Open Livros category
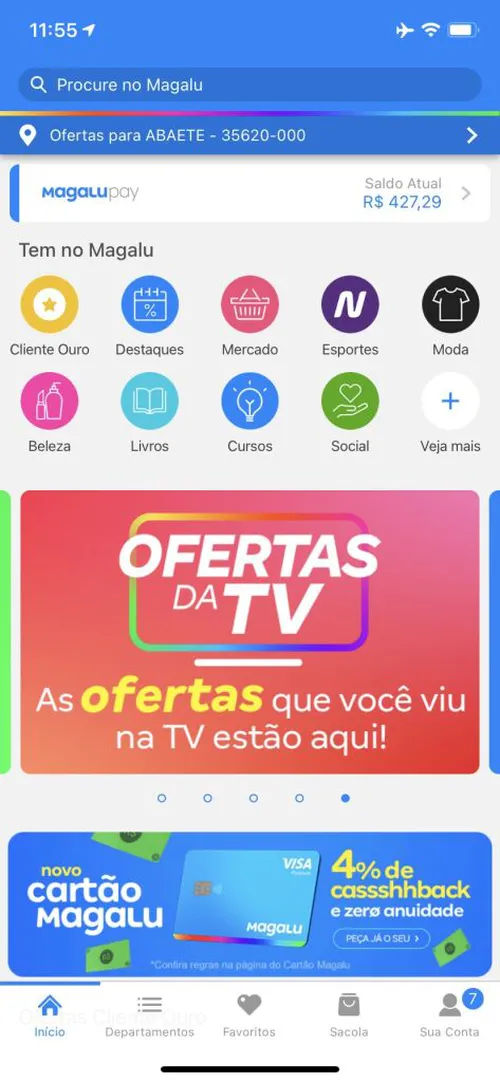 tap(150, 413)
